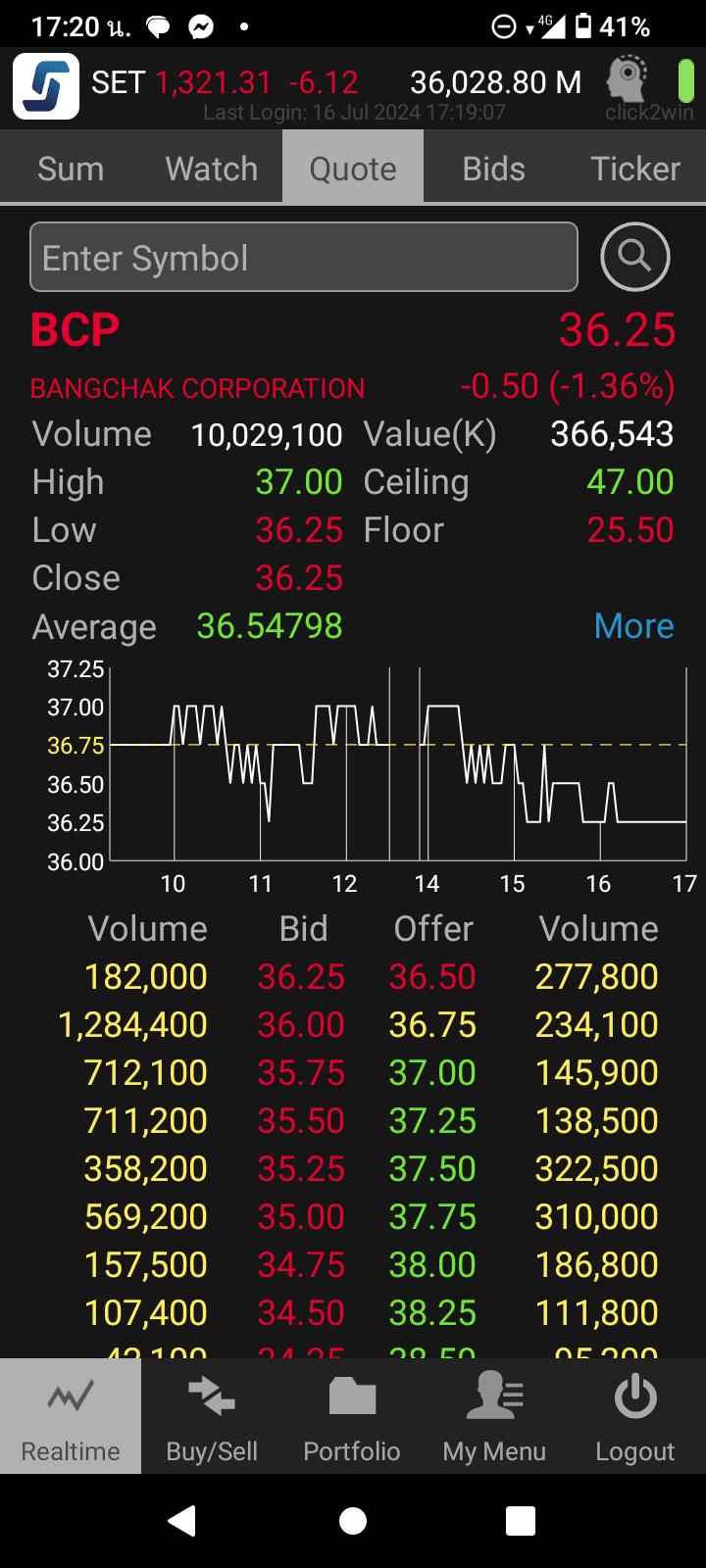This screenshot has width=706, height=1568.
Task: Tap Logout in the bottom bar
Action: [x=634, y=1416]
